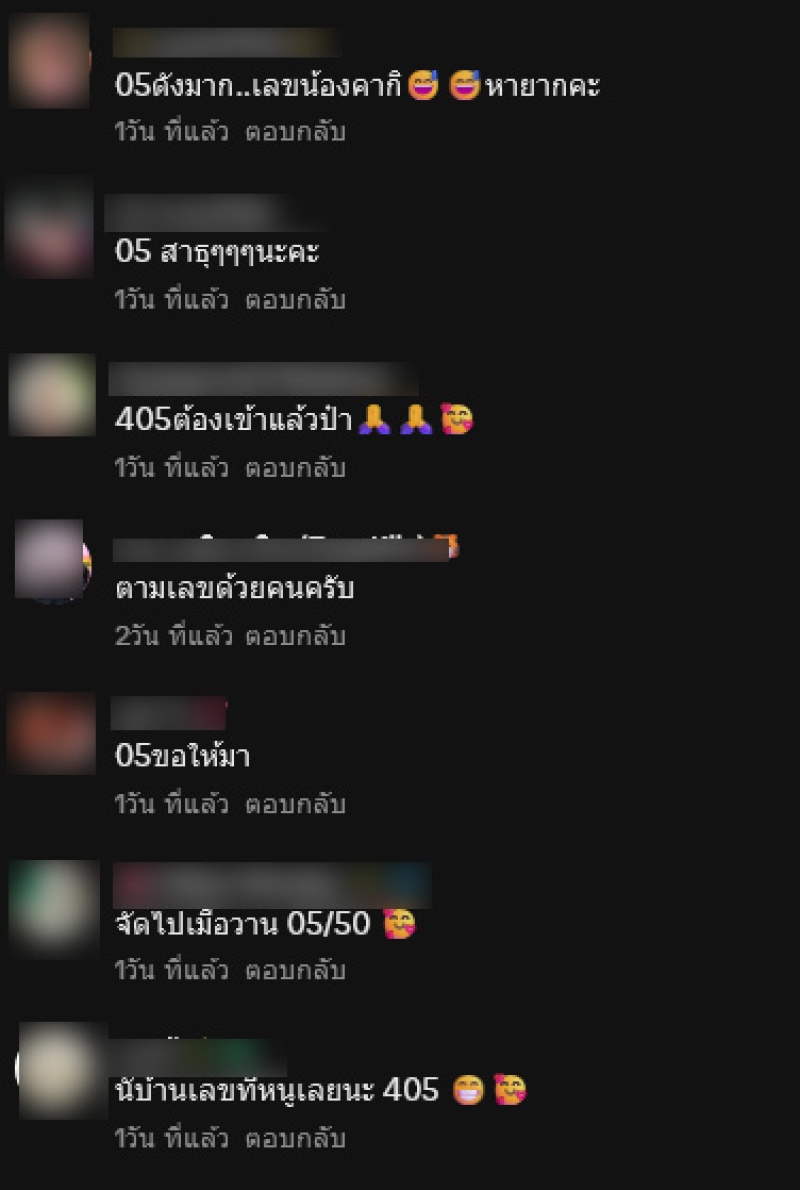The width and height of the screenshot is (800, 1190).
Task: Reply to the comment "05 สาธุๆๆๆนะคะ"
Action: click(295, 300)
